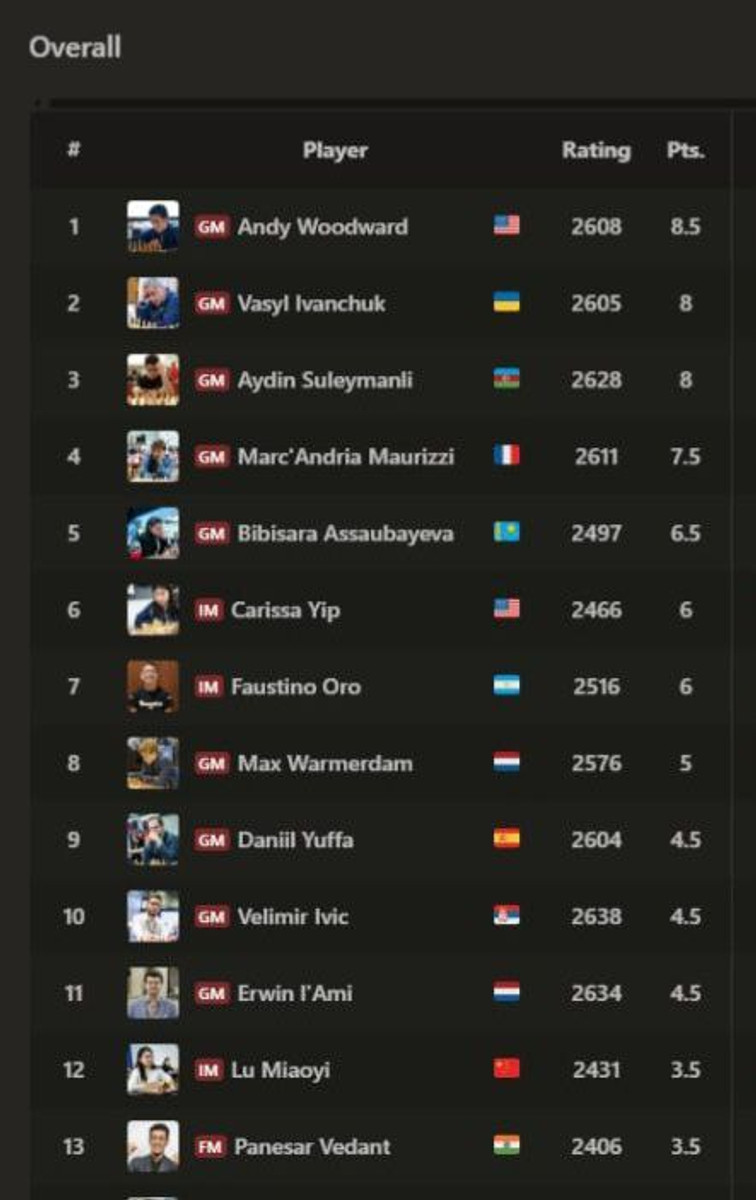Open Lu Miaoyi's standings row

(x=280, y=1070)
